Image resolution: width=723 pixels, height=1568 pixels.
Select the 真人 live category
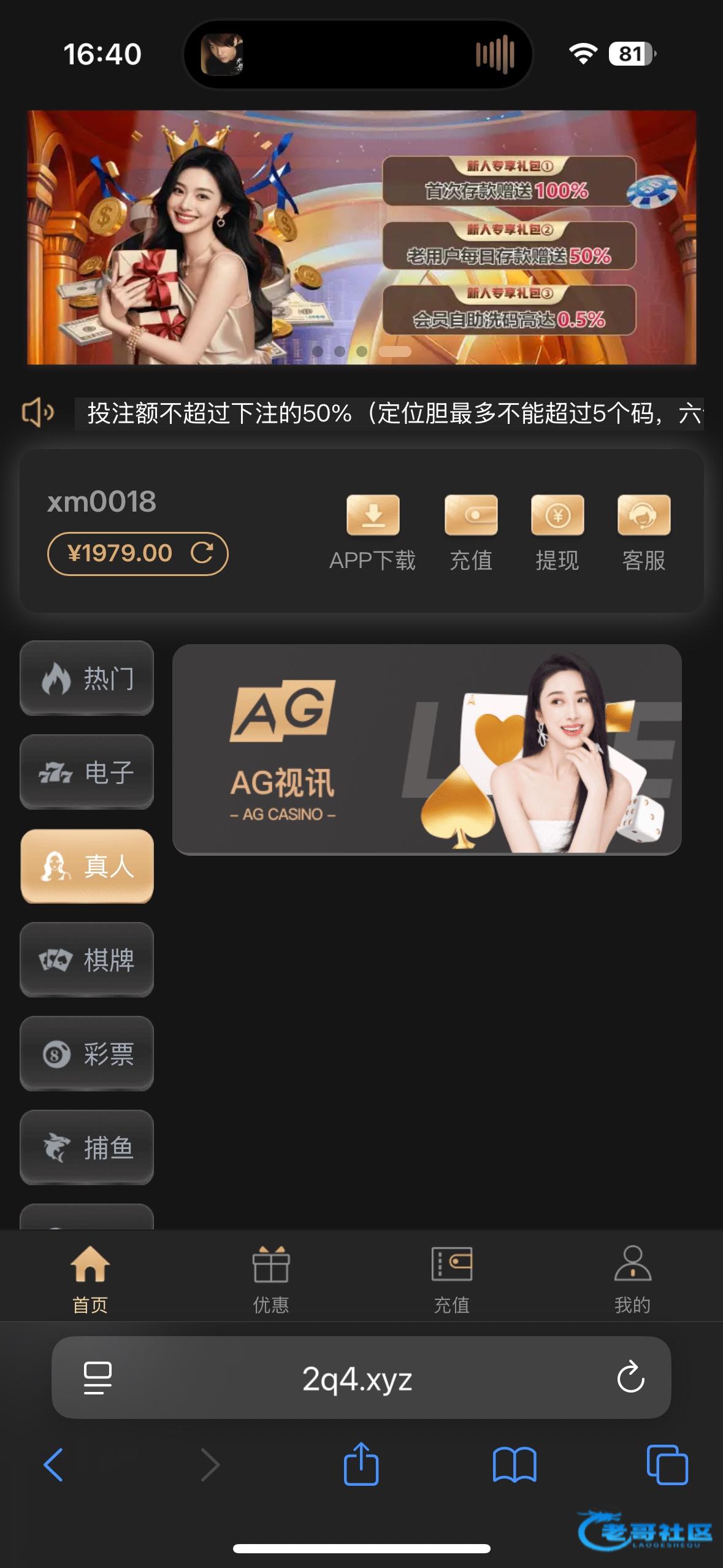pyautogui.click(x=87, y=866)
